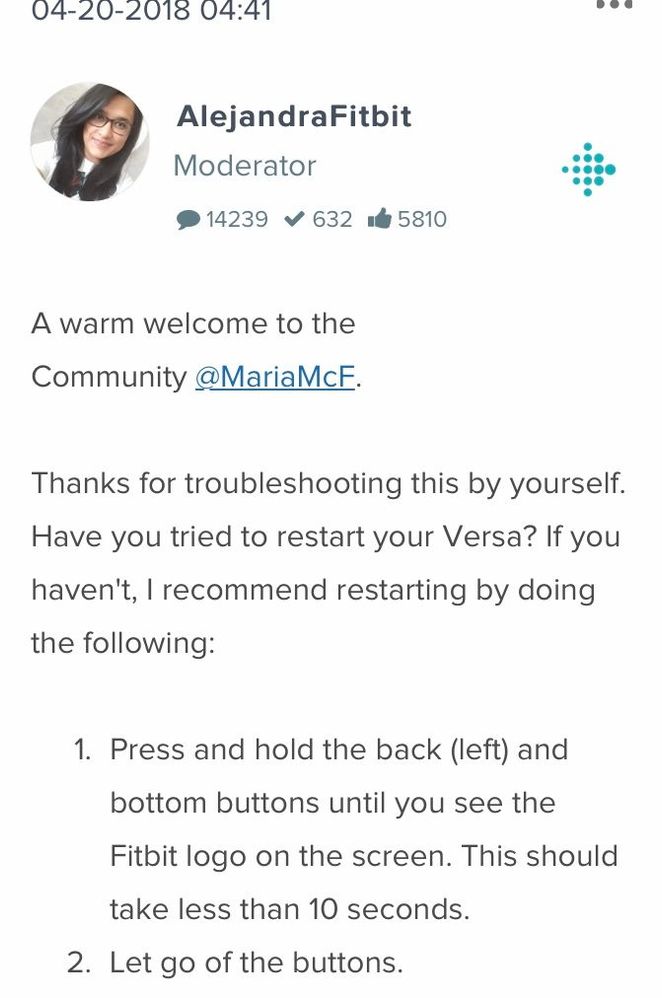Open the post options overflow menu
This screenshot has height=998, width=662.
point(613,5)
